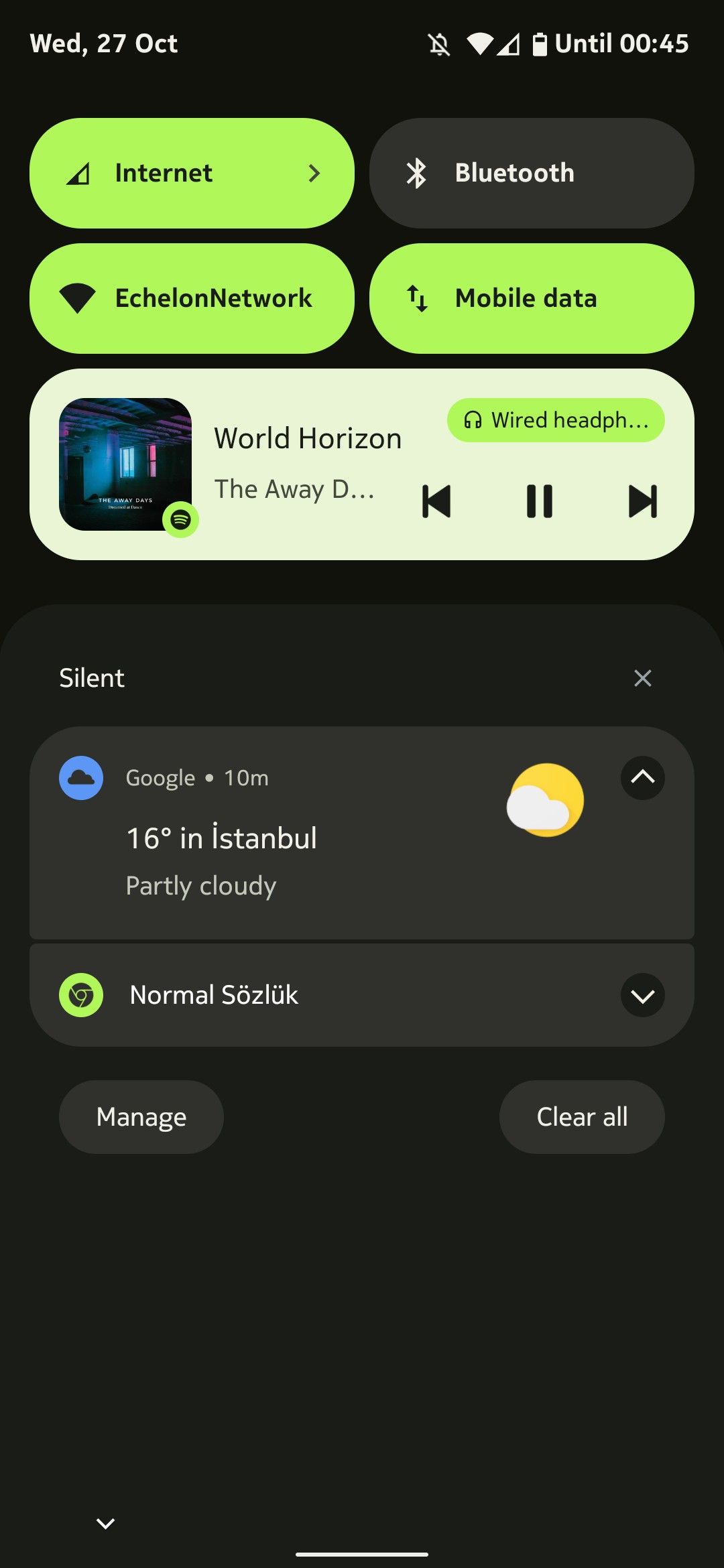Open the Internet quick settings tile
The height and width of the screenshot is (1568, 724).
[192, 173]
